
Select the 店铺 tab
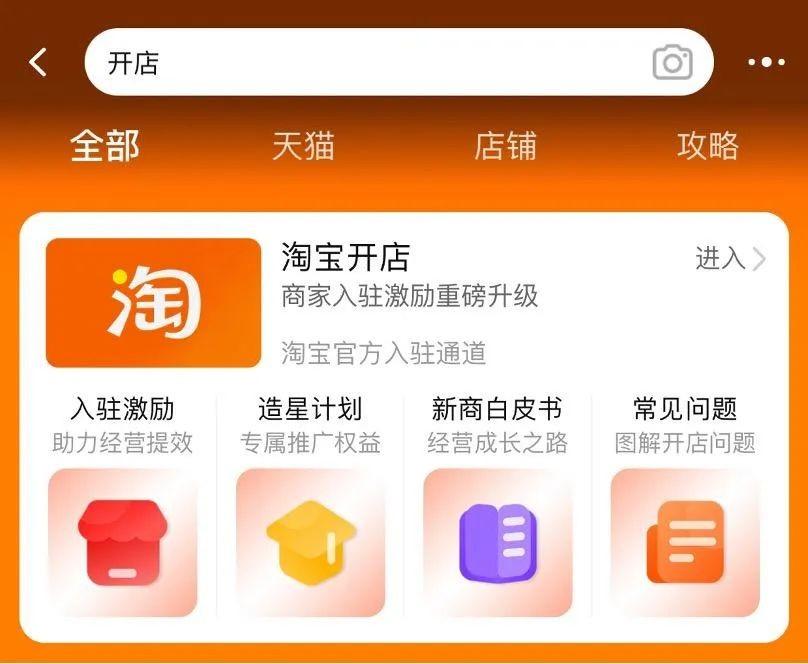(505, 146)
